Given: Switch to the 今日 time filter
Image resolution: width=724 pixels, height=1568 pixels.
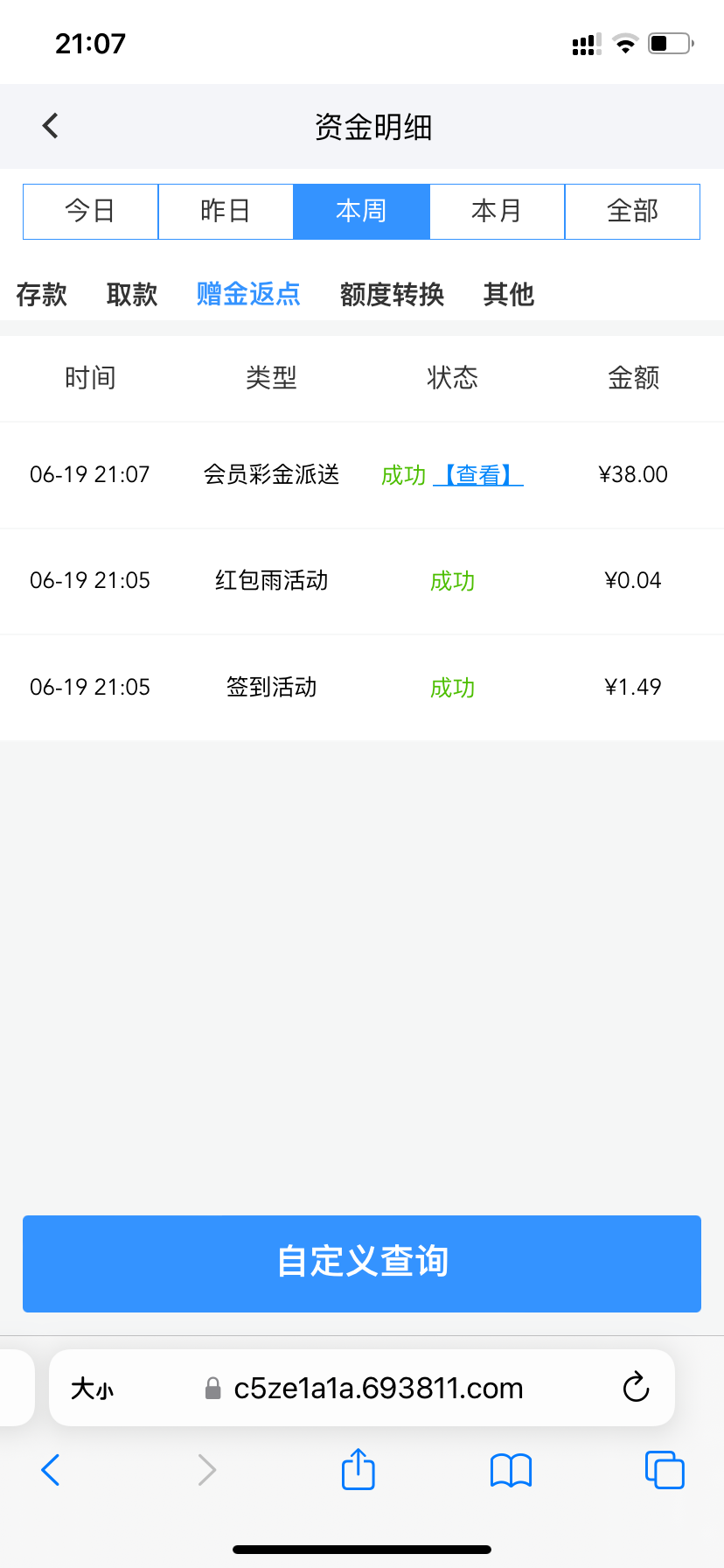Looking at the screenshot, I should pos(90,211).
